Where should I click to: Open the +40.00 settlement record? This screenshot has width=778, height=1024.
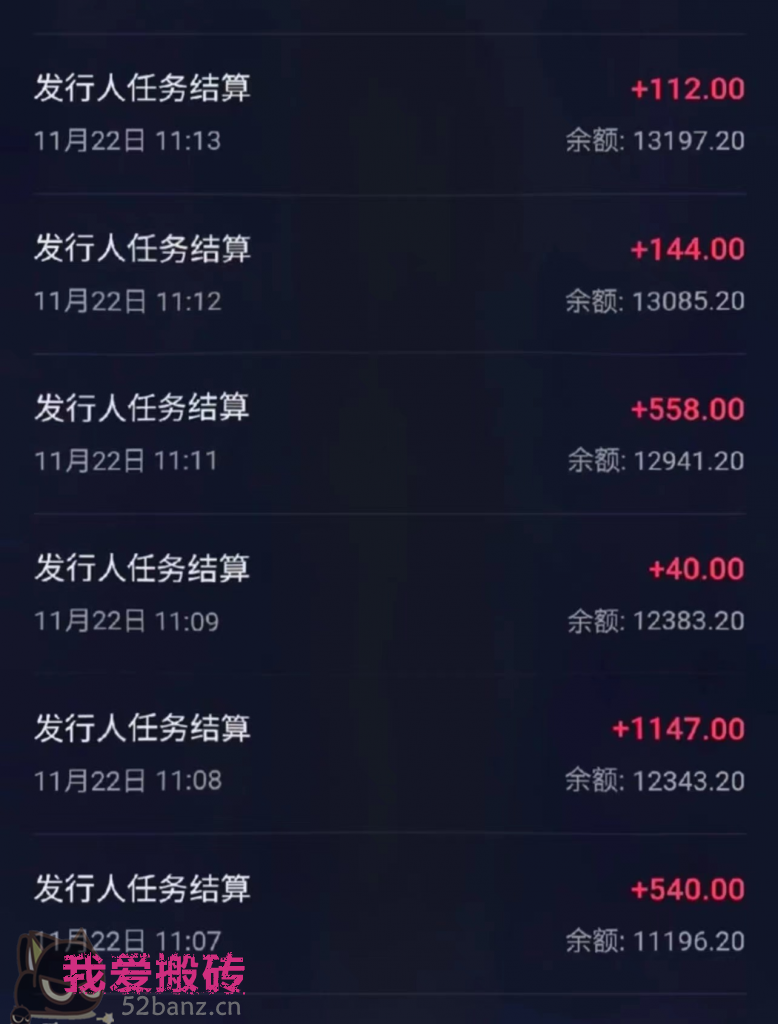point(697,569)
